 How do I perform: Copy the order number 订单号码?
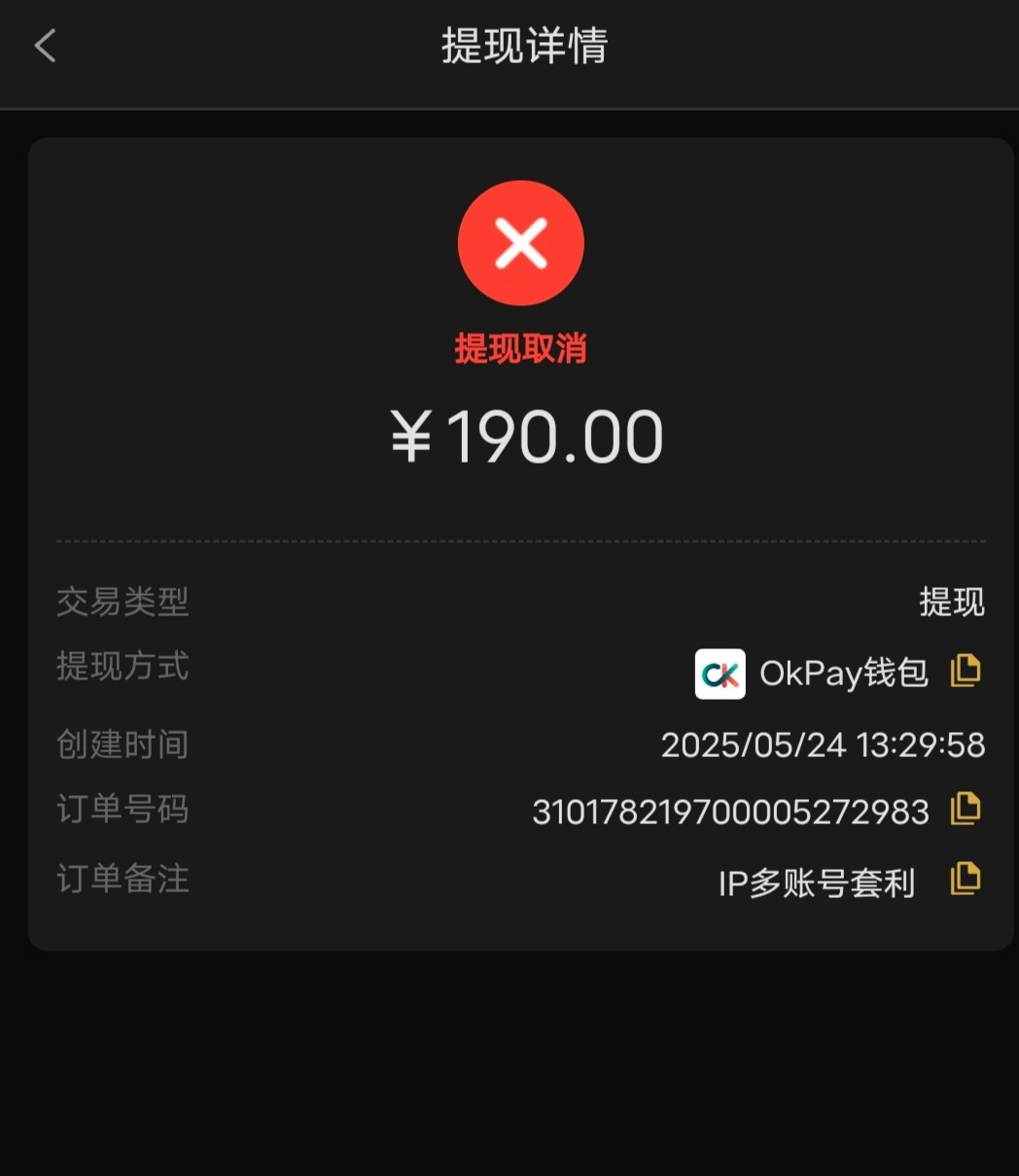click(x=965, y=809)
